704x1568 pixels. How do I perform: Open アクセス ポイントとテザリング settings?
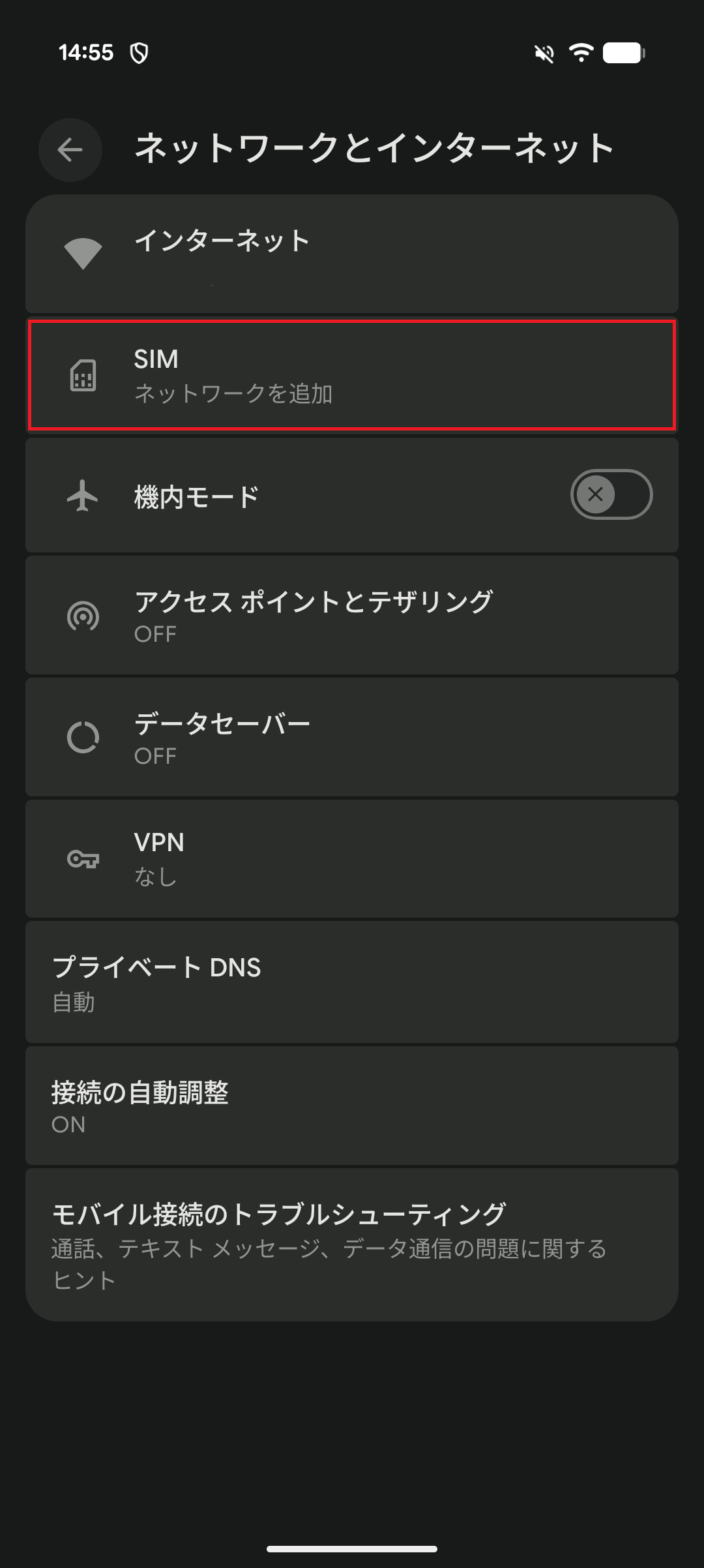pyautogui.click(x=352, y=616)
